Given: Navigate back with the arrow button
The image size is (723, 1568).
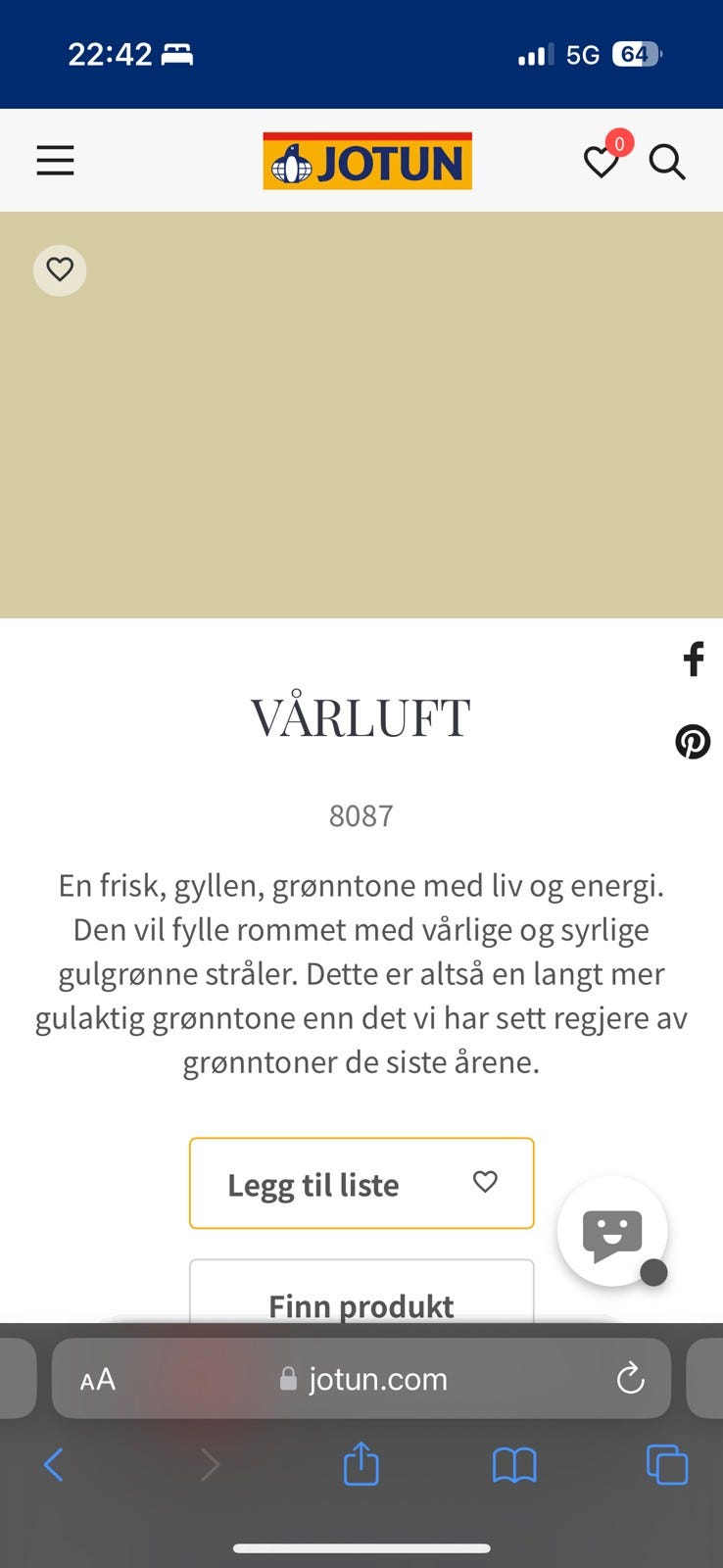Looking at the screenshot, I should pos(54,1464).
